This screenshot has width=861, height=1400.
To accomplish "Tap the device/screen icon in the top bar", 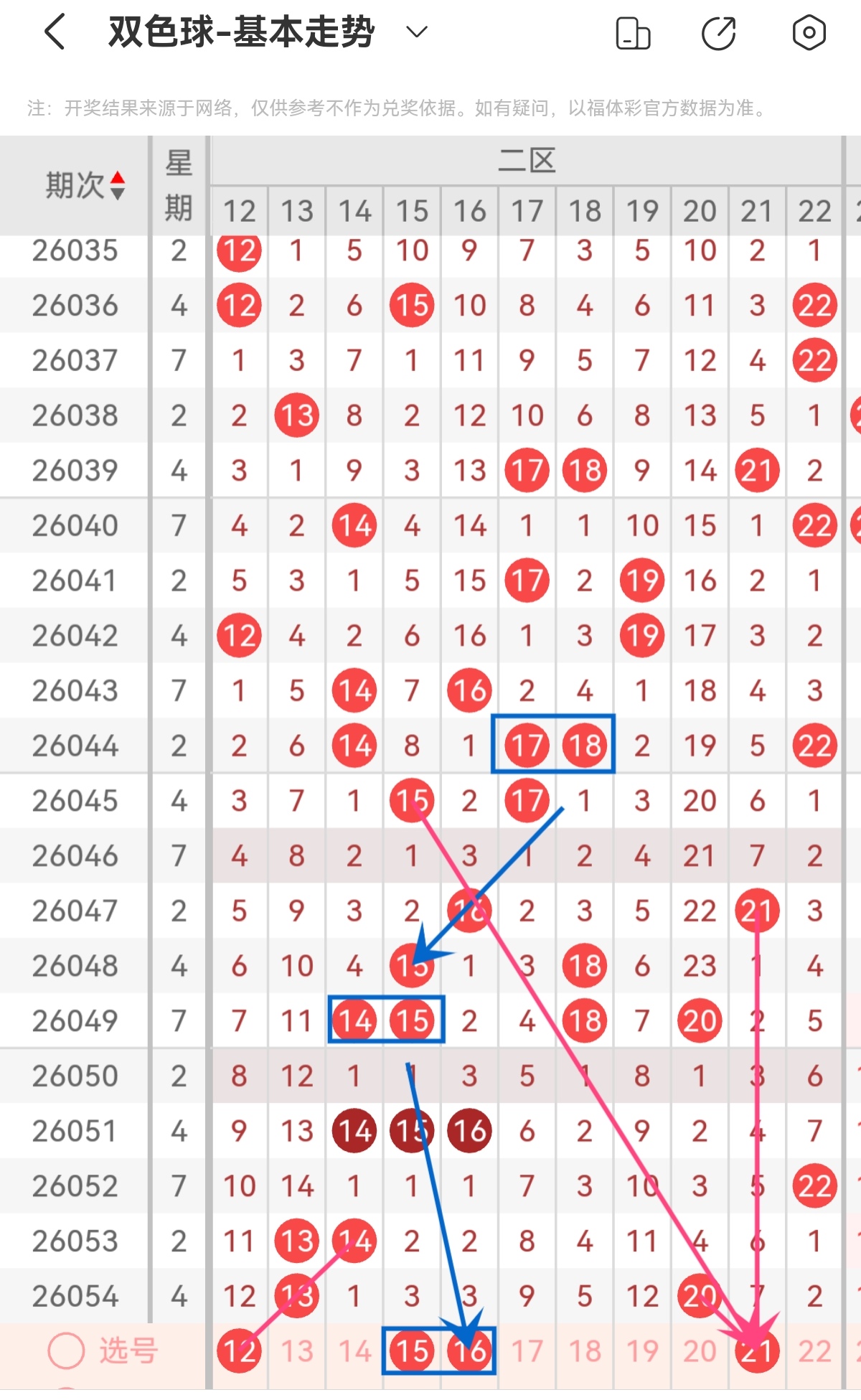I will click(633, 33).
